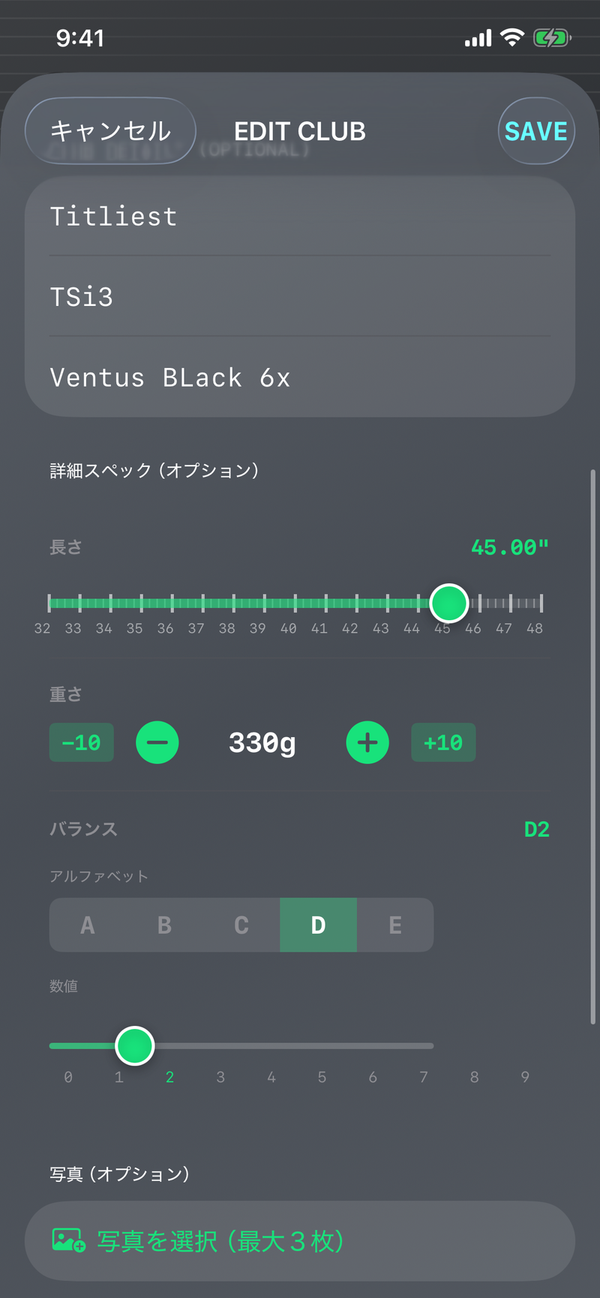Tap the minus stepper for weight
600x1298 pixels.
[157, 743]
